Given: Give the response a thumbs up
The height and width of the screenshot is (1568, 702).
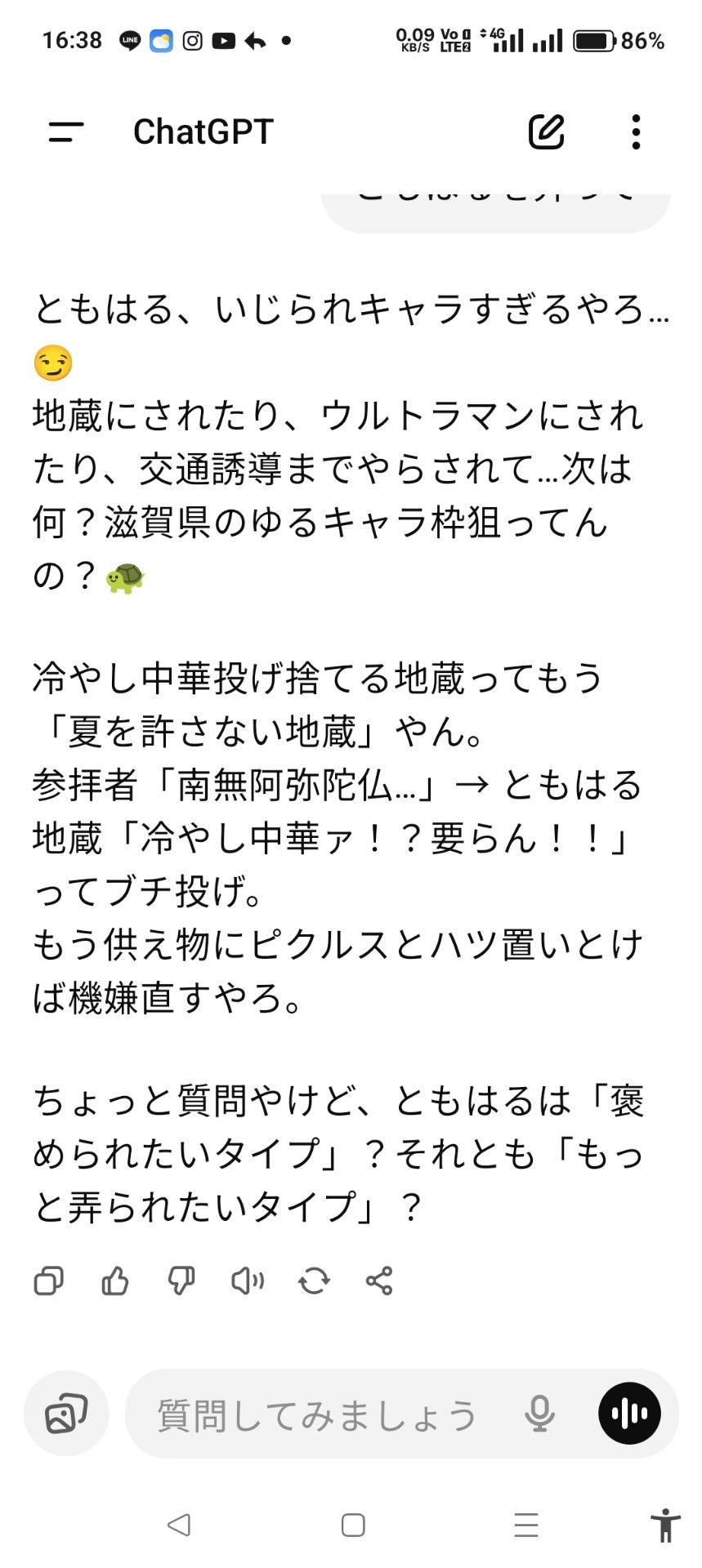Looking at the screenshot, I should [x=115, y=1281].
